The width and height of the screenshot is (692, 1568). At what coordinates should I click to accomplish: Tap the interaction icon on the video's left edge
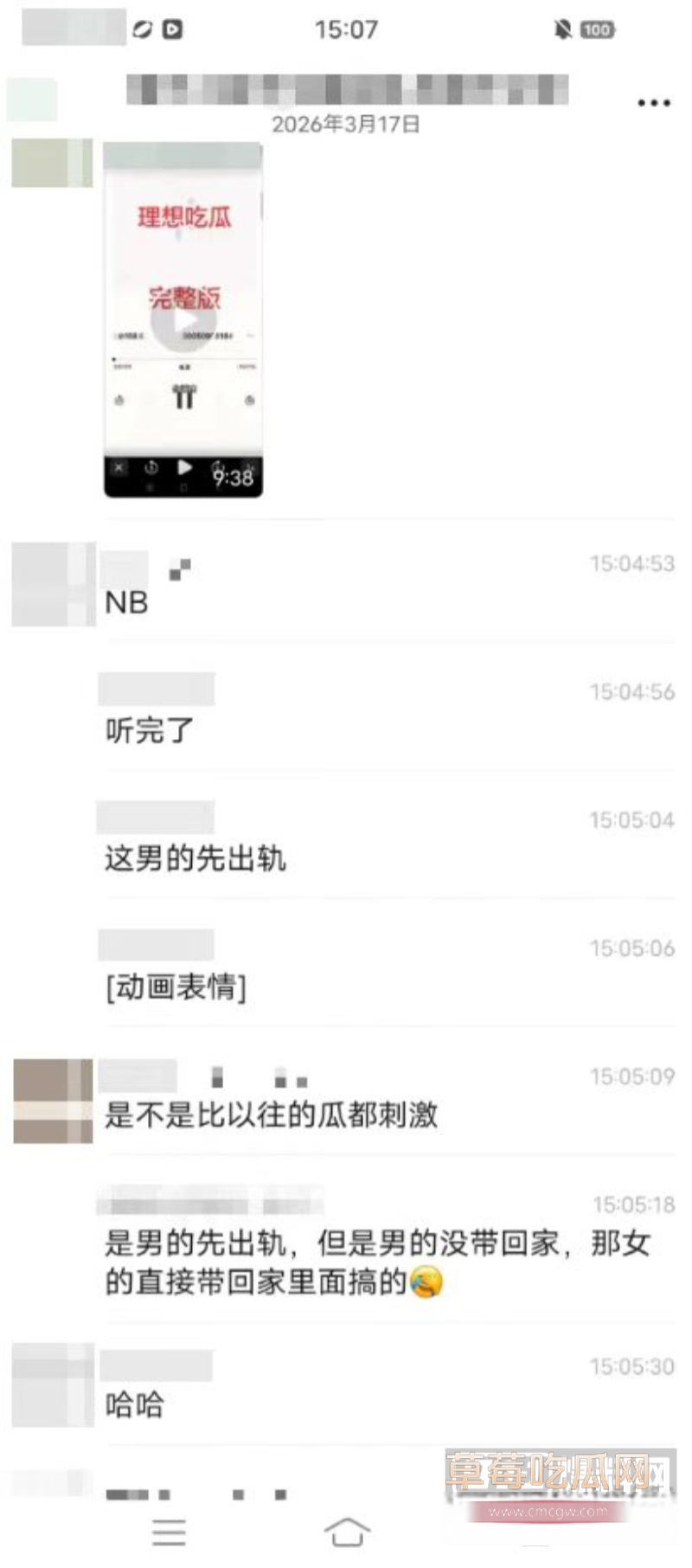[119, 400]
